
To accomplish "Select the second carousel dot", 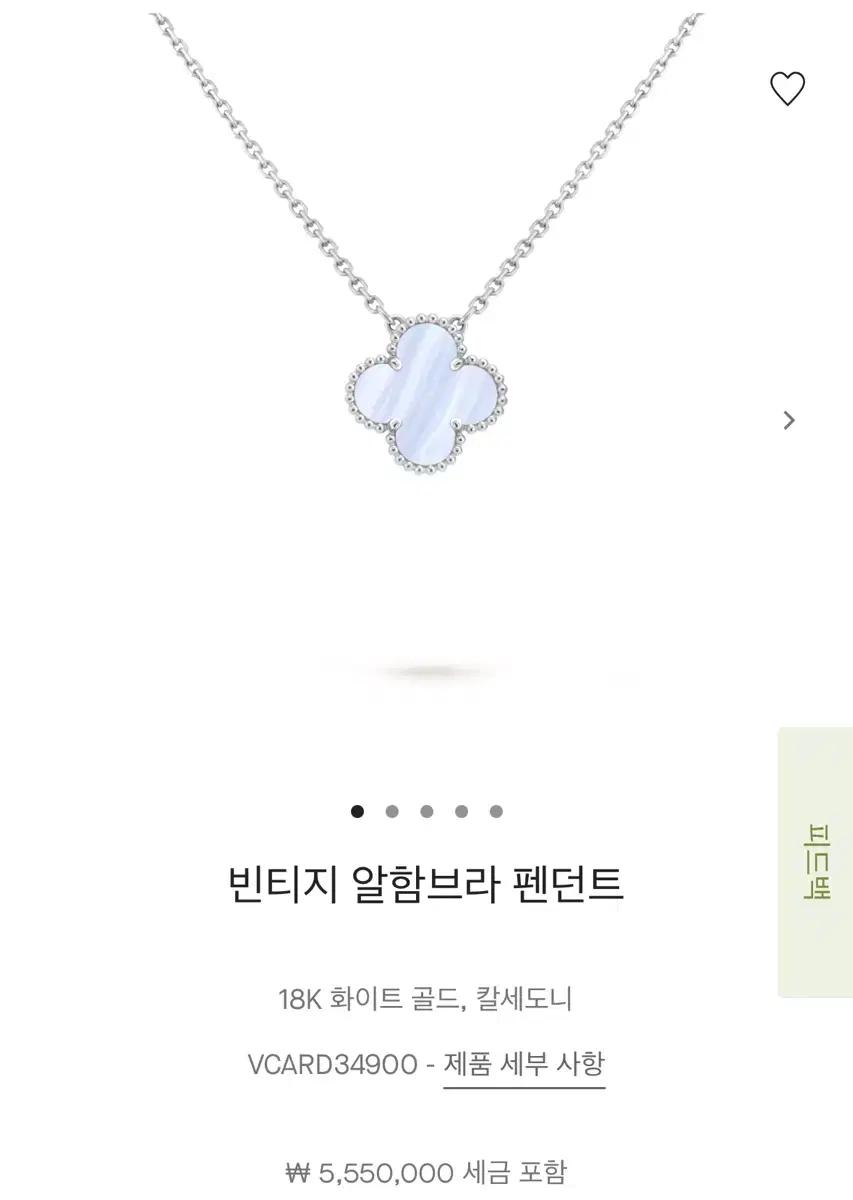I will tap(392, 810).
